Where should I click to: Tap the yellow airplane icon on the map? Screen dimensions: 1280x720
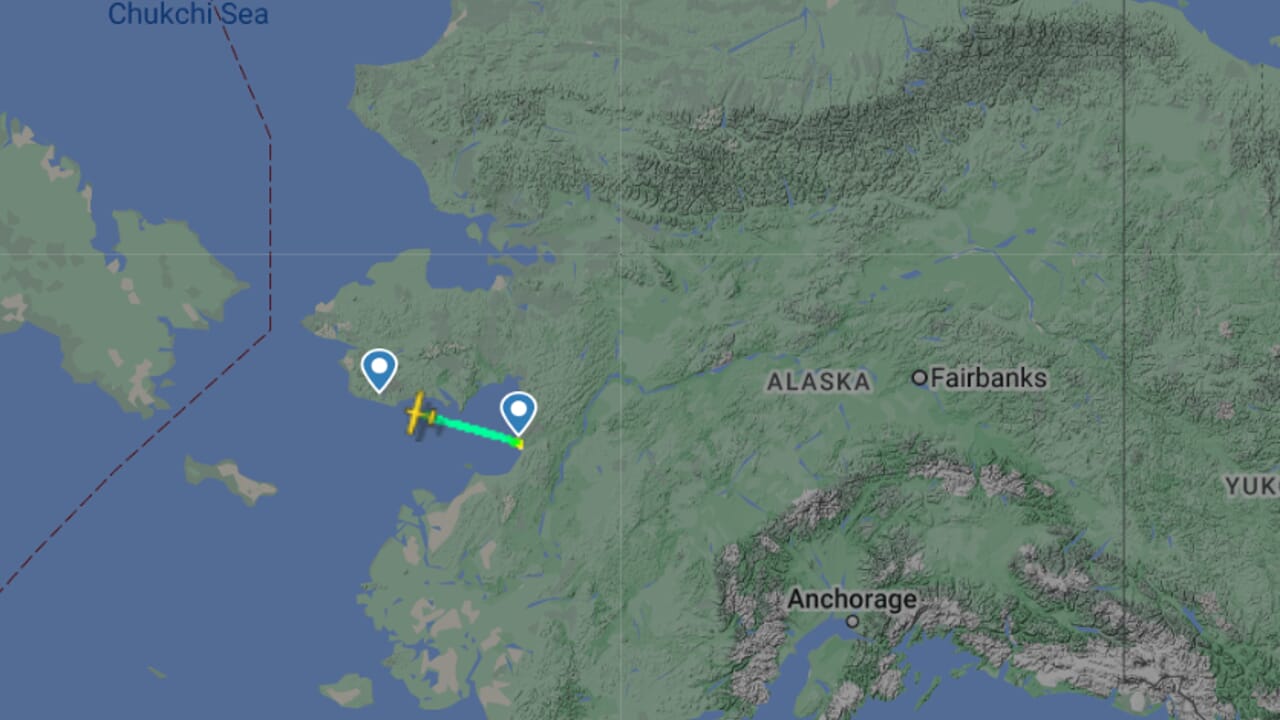(420, 414)
